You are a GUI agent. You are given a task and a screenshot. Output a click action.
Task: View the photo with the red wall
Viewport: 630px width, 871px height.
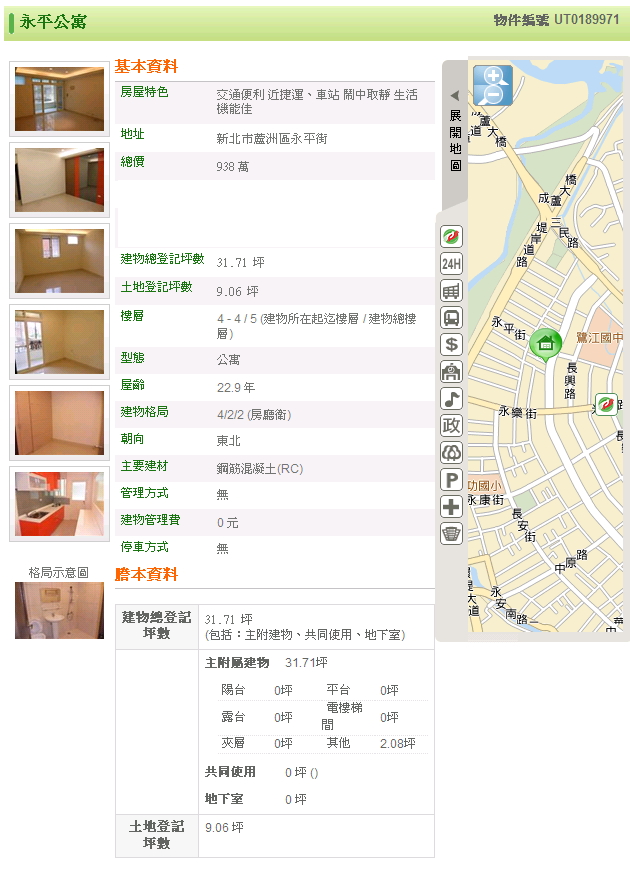point(59,179)
